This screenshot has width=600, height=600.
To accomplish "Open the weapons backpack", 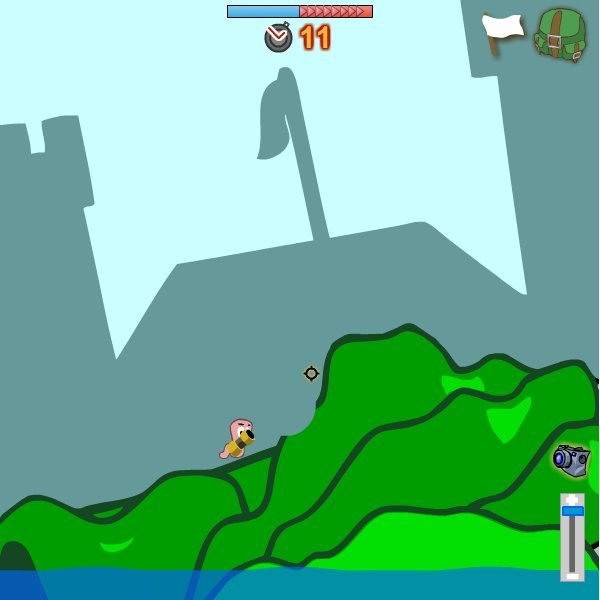I will pos(560,34).
